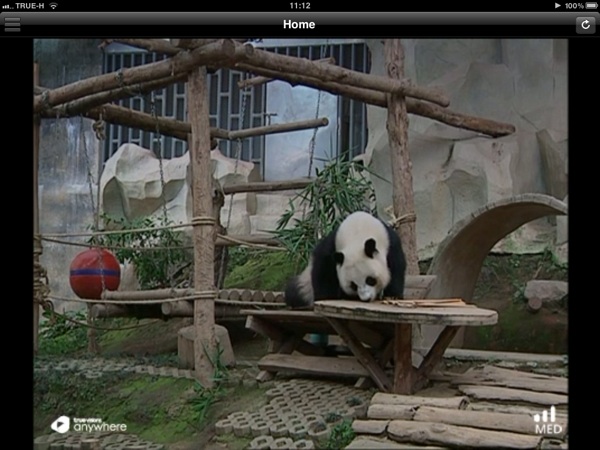Reload the live stream
This screenshot has width=600, height=450.
pyautogui.click(x=585, y=25)
